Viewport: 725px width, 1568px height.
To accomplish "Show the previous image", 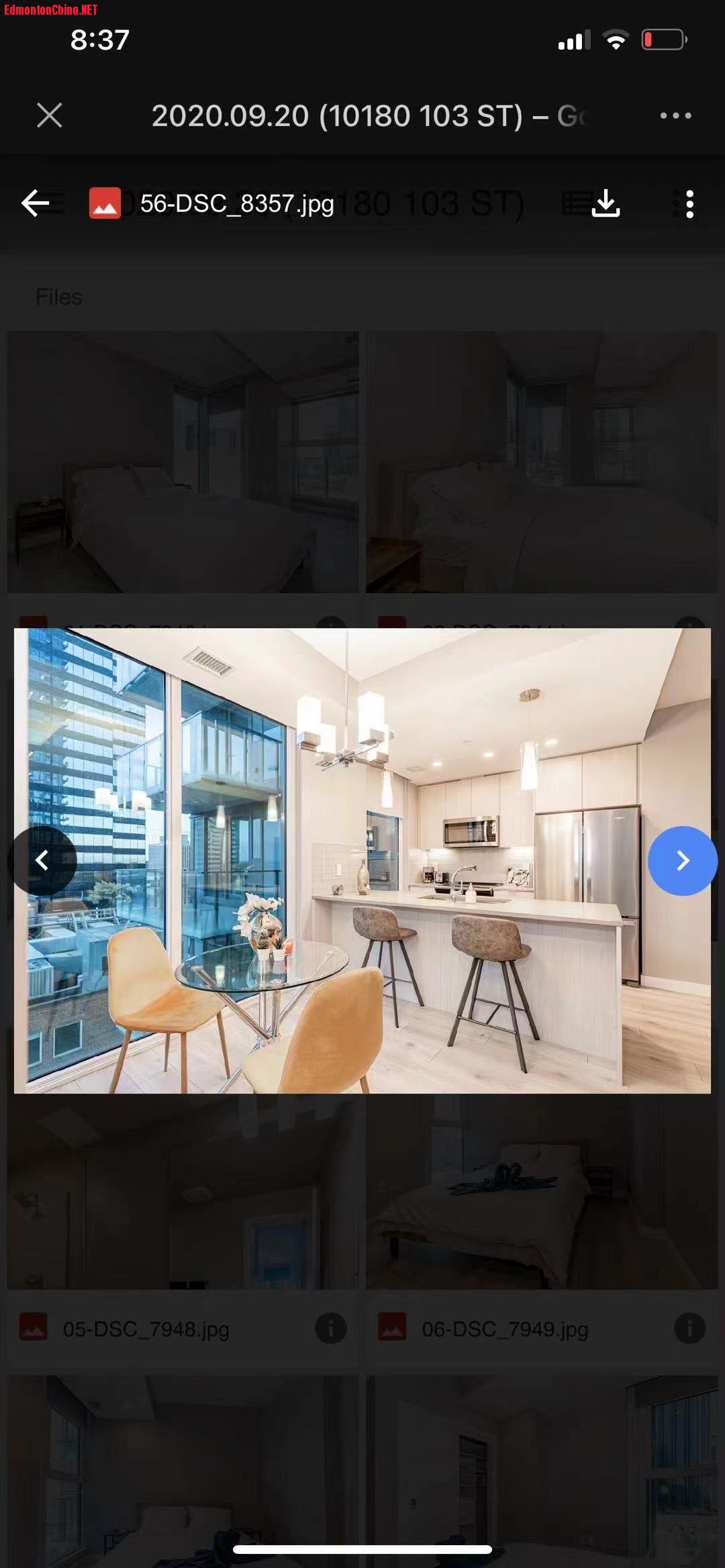I will [42, 860].
